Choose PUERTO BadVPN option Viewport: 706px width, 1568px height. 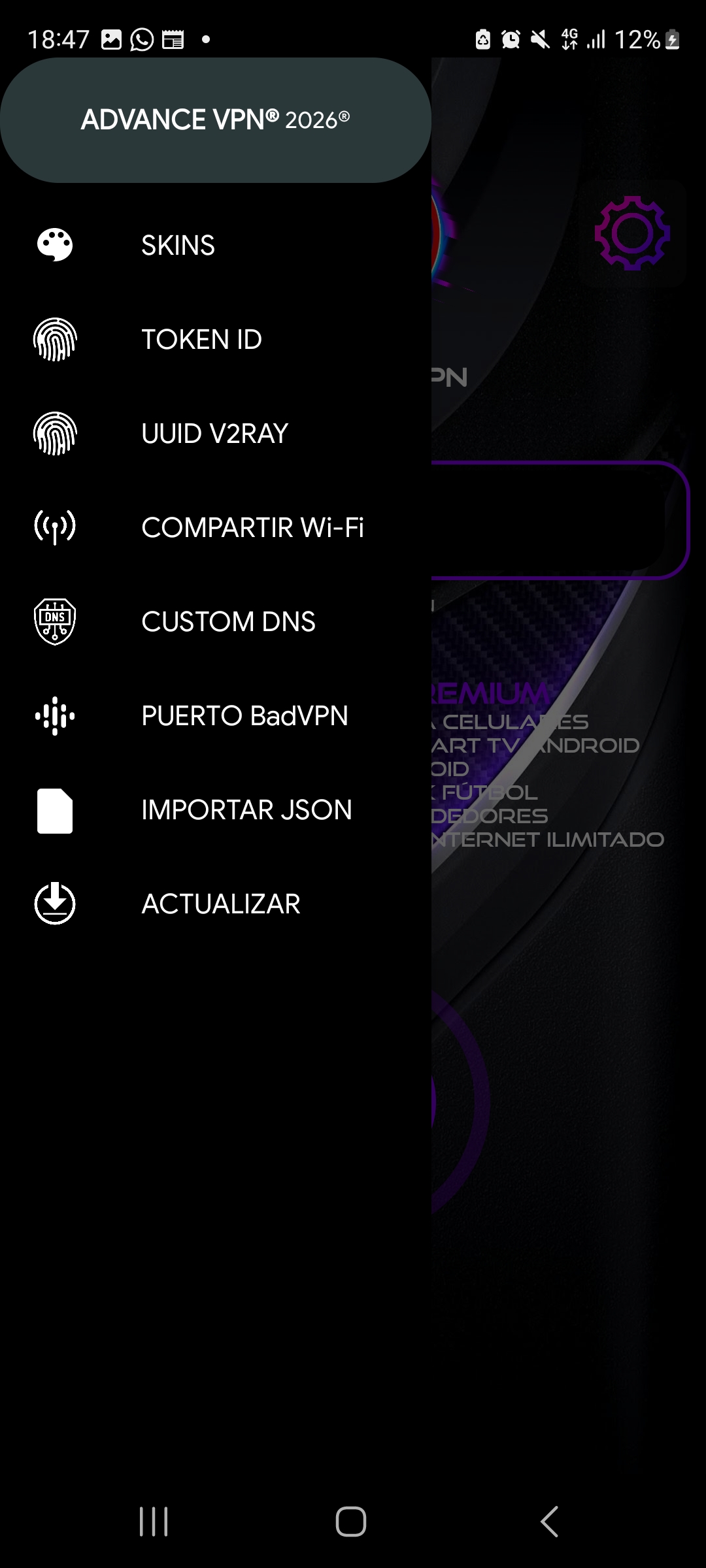coord(216,715)
